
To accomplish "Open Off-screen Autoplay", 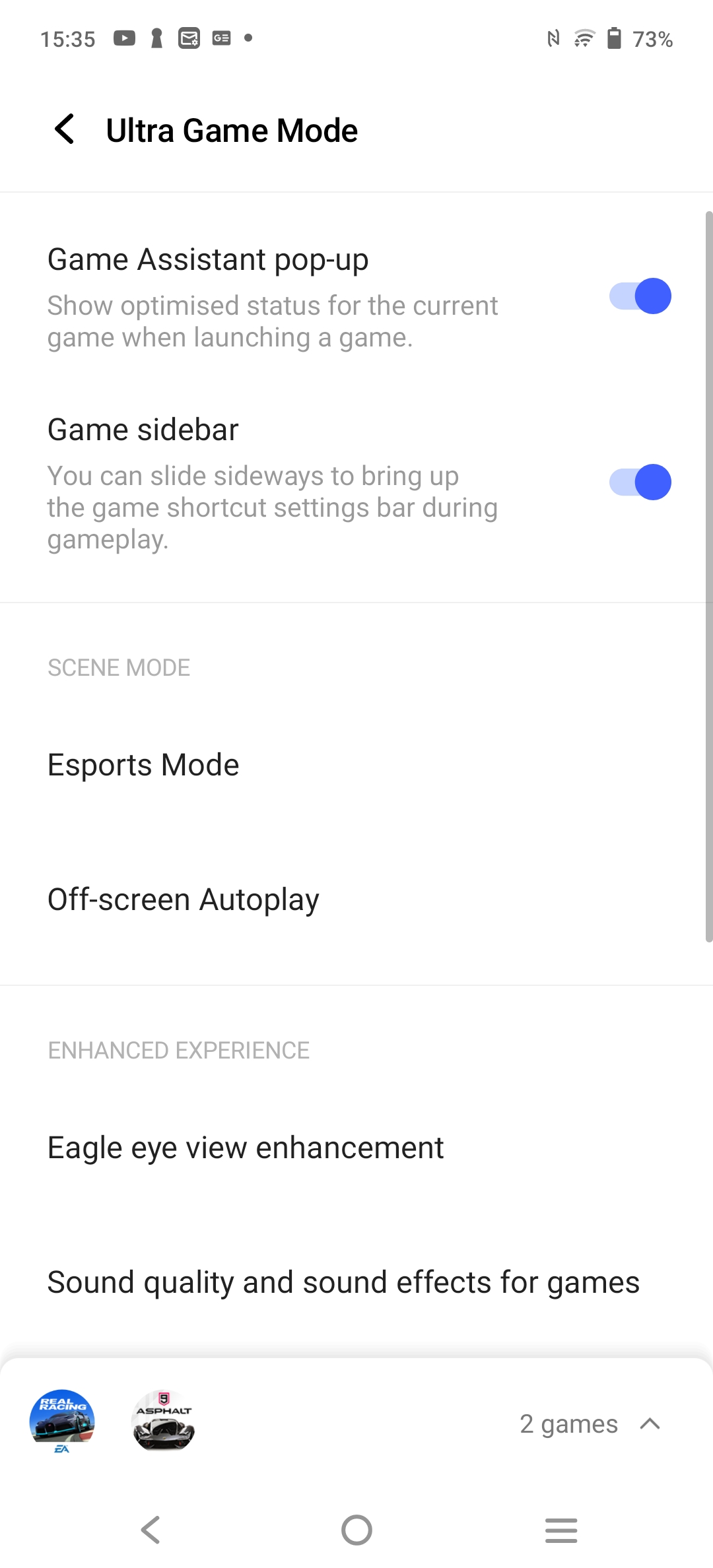I will coord(356,899).
